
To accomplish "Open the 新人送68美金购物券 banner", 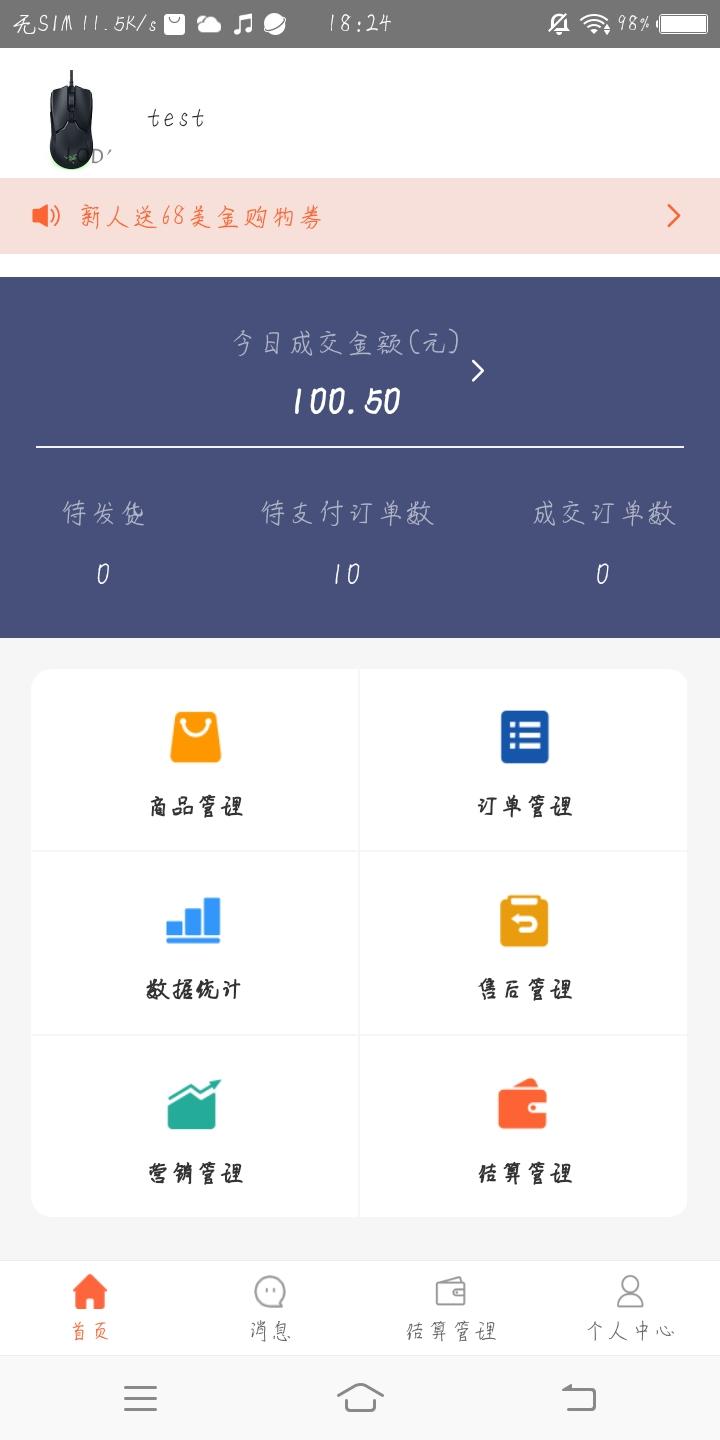I will pos(360,216).
